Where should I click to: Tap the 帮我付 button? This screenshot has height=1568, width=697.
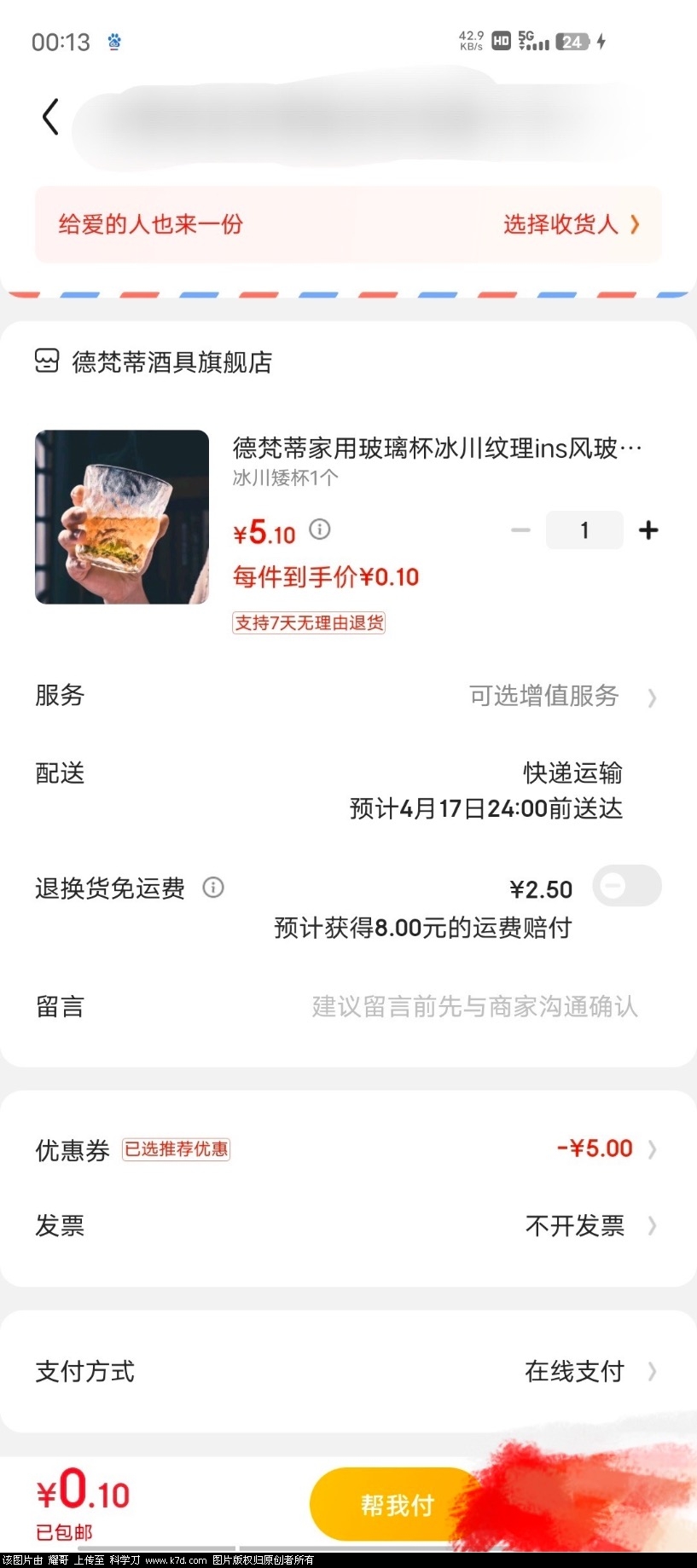coord(397,1505)
